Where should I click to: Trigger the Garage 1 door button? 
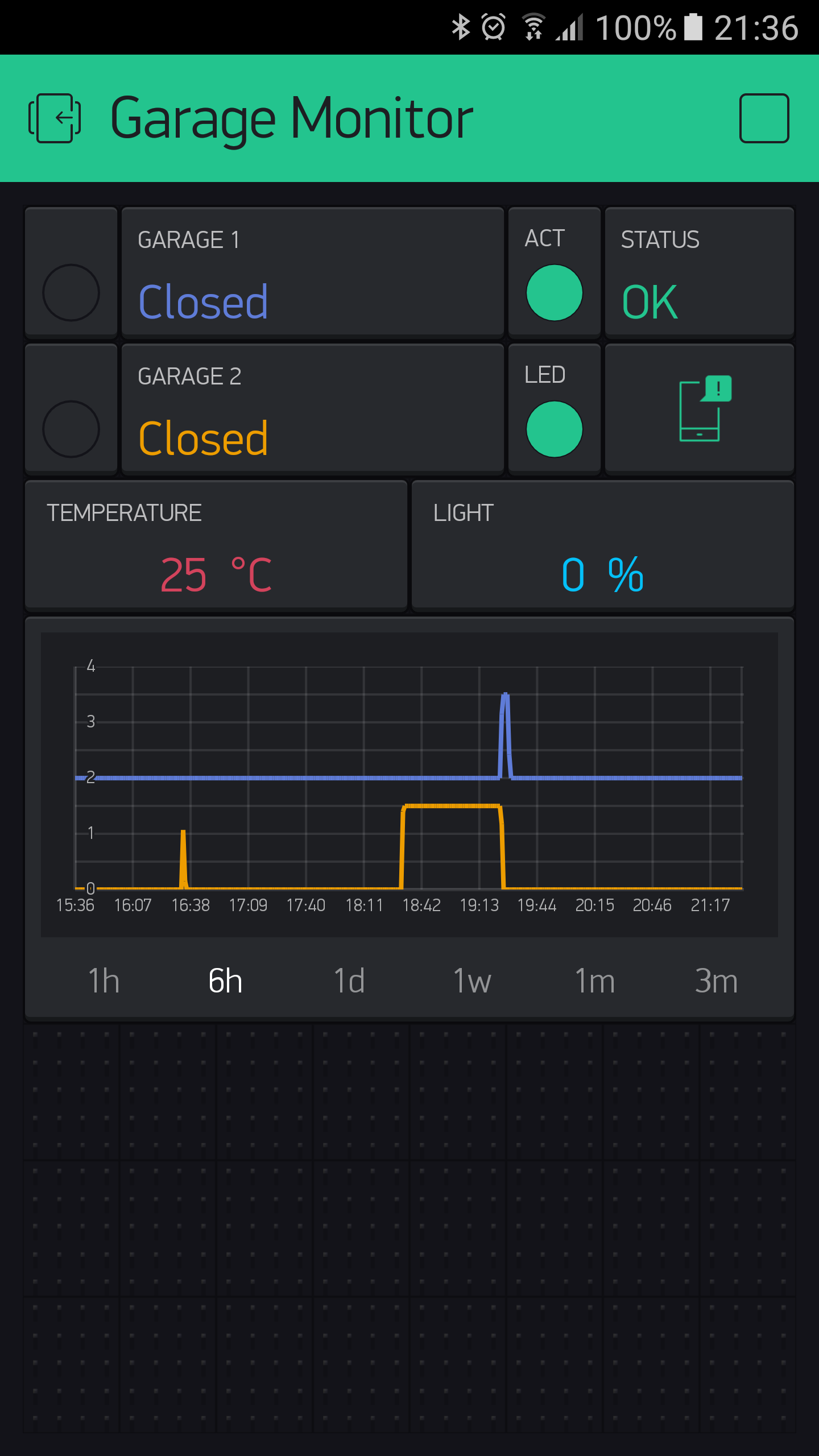(x=71, y=292)
